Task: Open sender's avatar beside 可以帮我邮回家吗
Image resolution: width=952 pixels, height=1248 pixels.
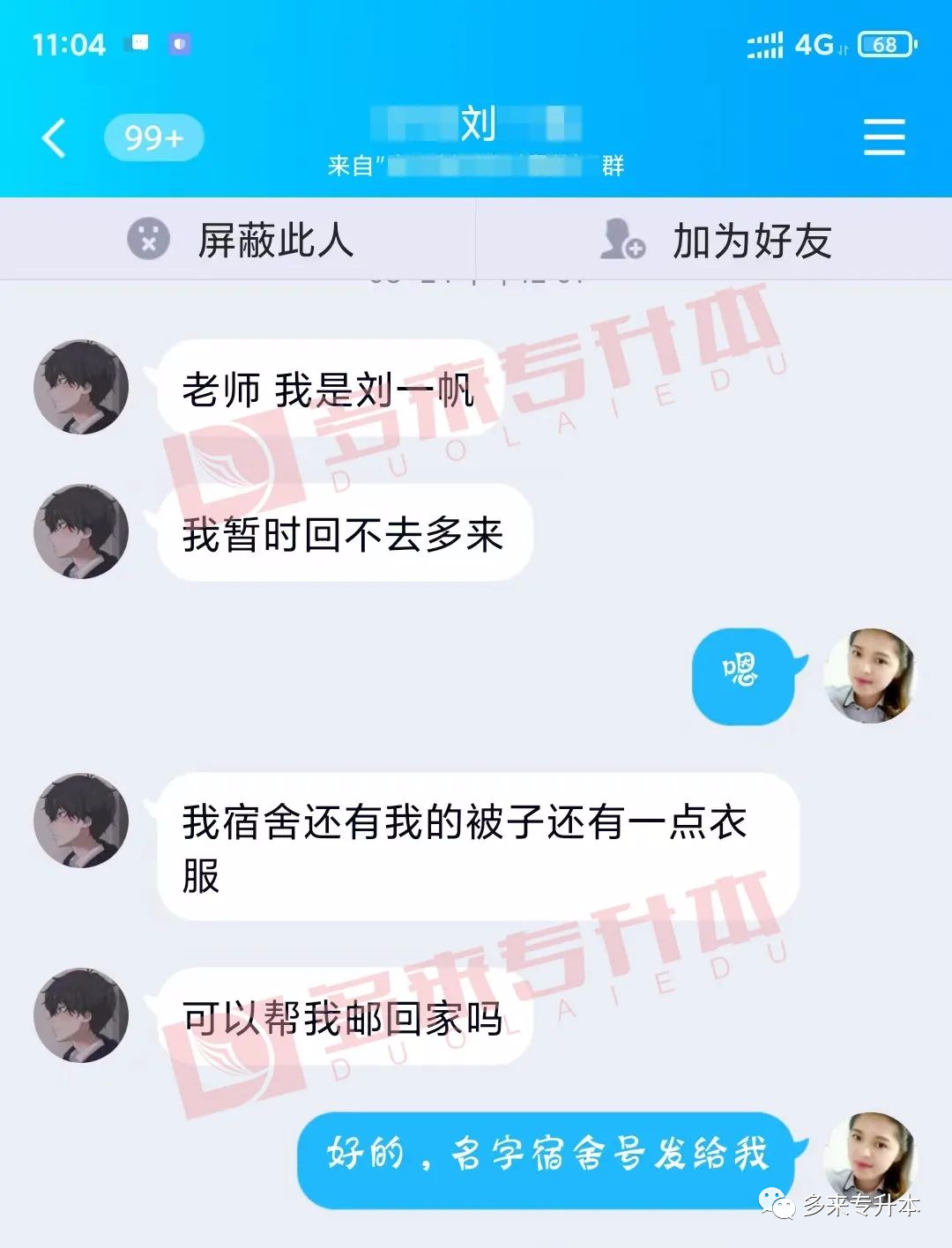Action: 81,1014
